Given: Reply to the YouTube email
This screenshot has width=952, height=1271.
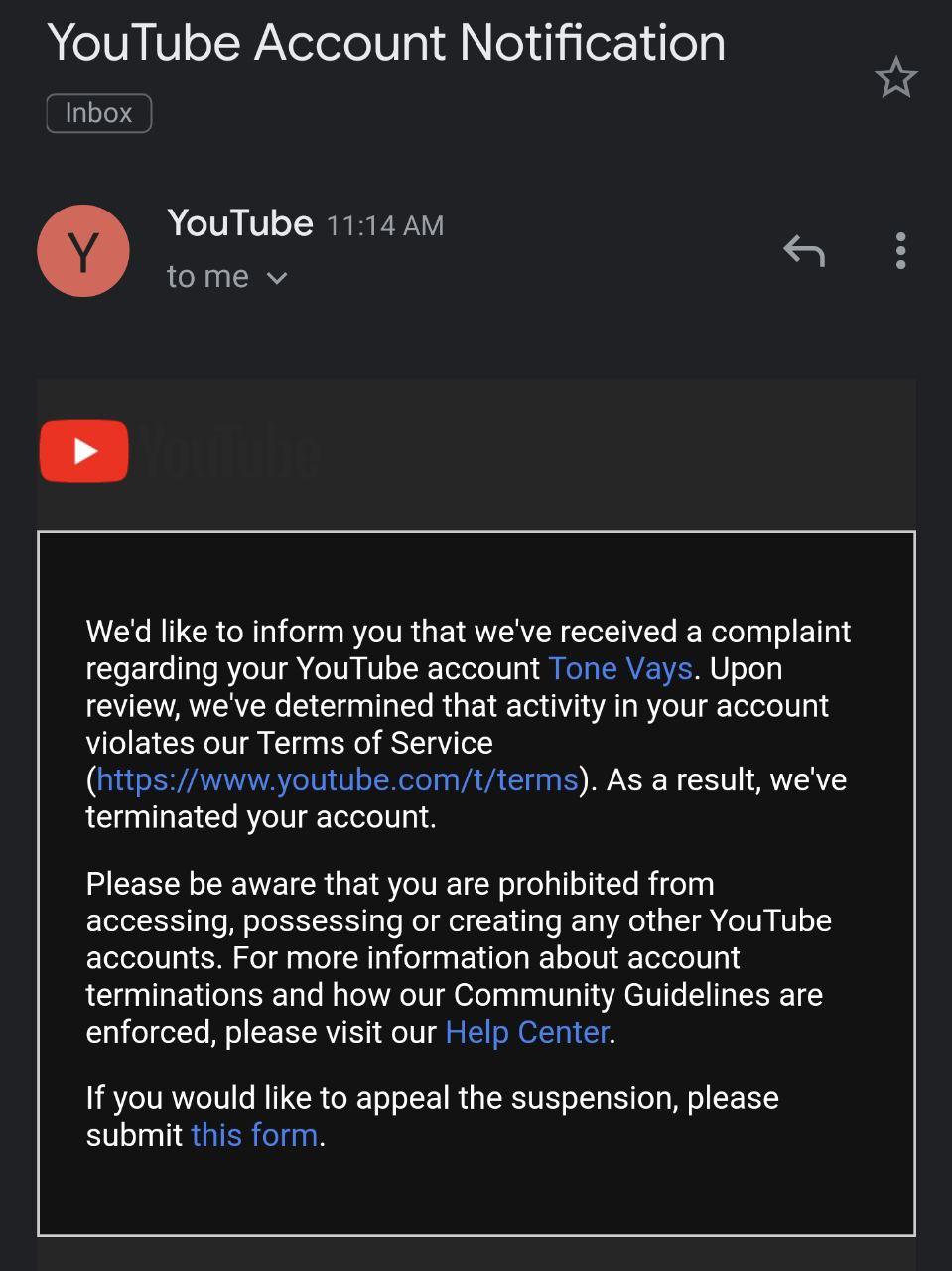Looking at the screenshot, I should click(x=804, y=251).
